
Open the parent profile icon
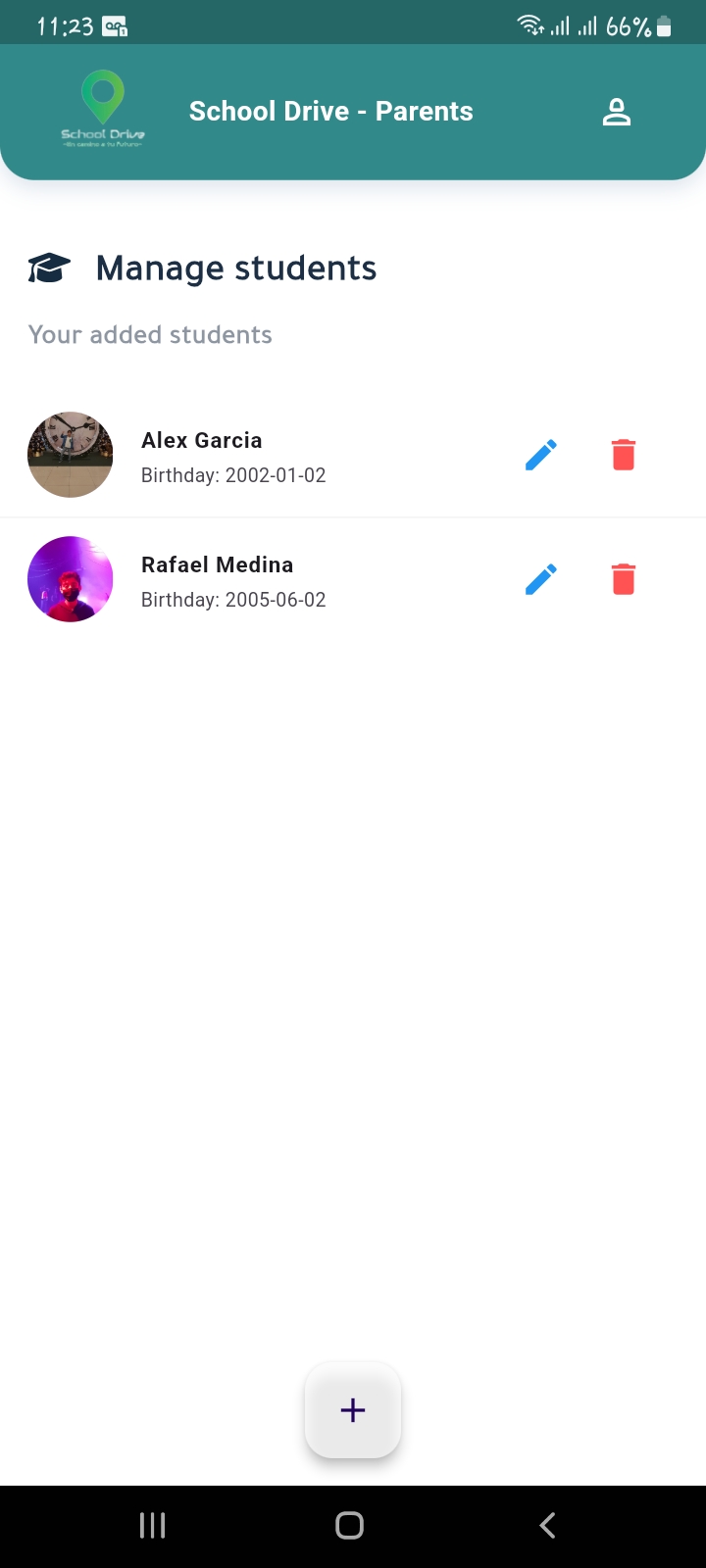click(x=617, y=111)
